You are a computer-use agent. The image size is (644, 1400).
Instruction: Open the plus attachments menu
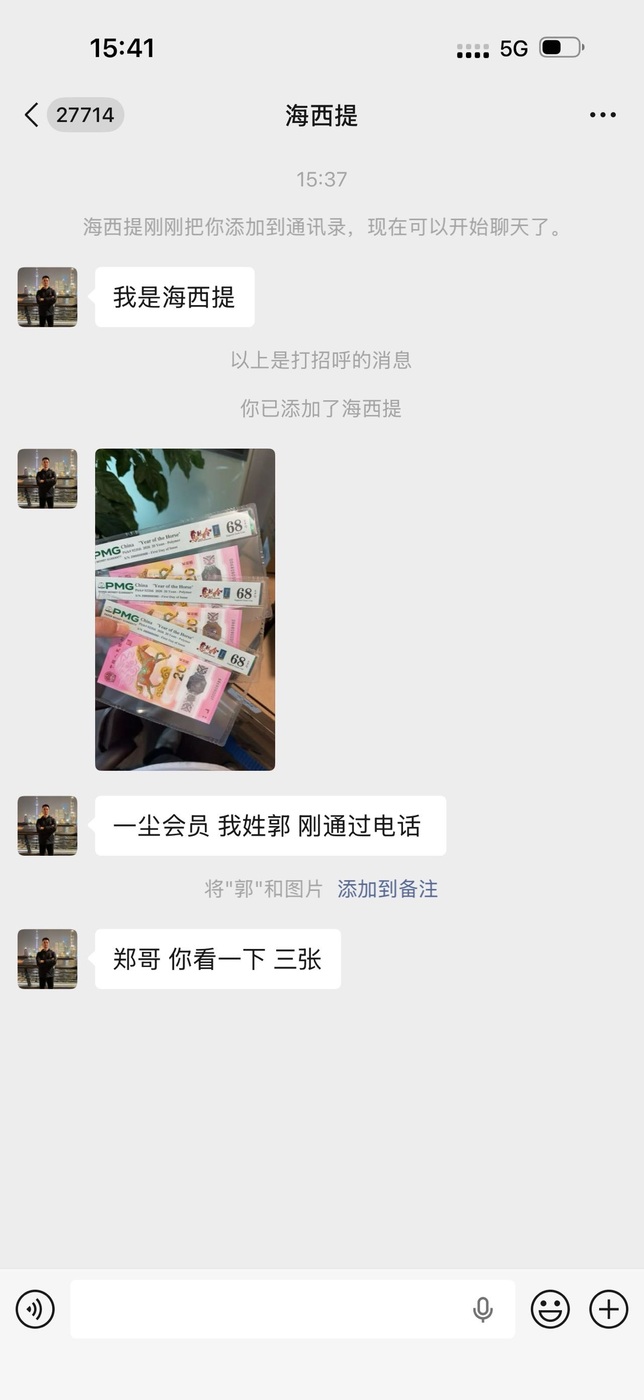[x=608, y=1309]
